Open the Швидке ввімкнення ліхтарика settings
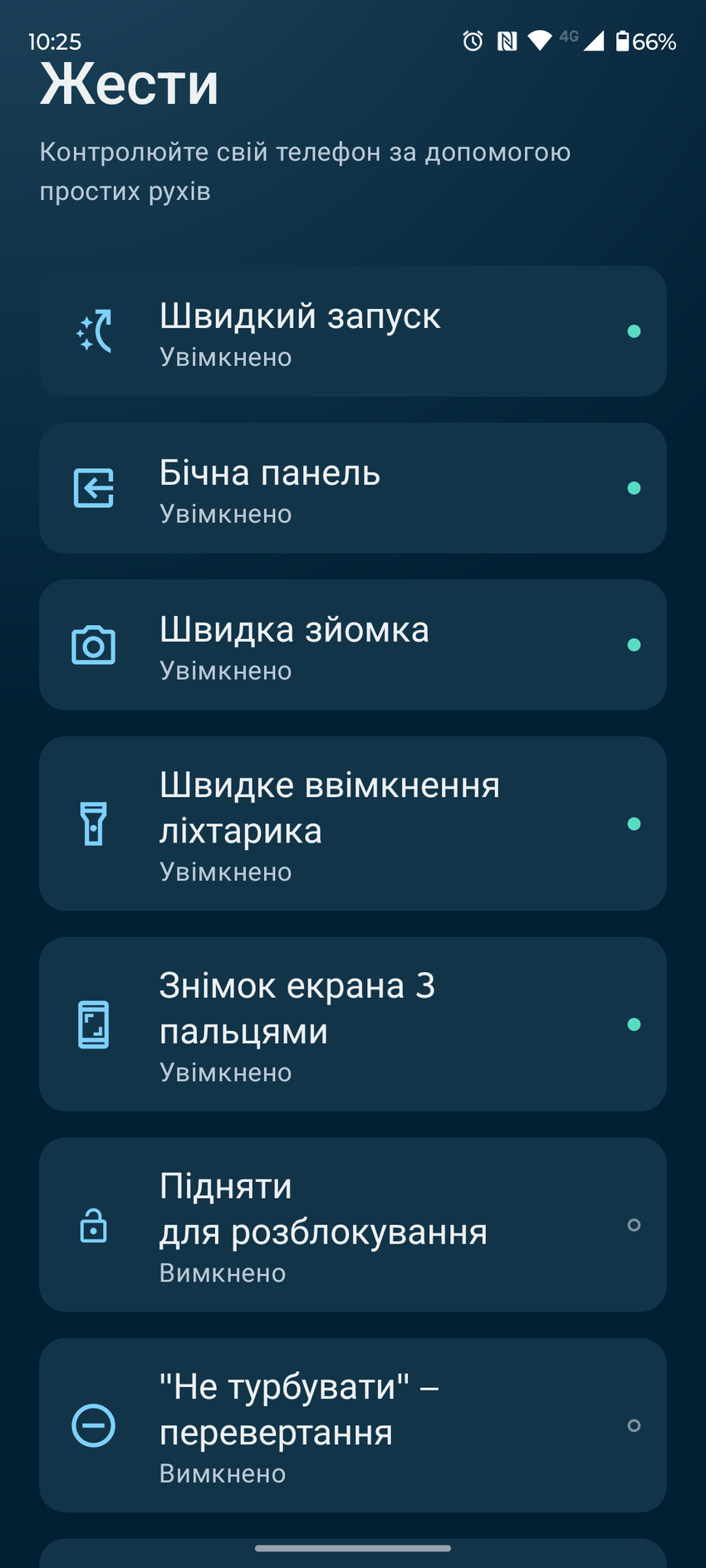Screen dimensions: 706x1568 352,823
